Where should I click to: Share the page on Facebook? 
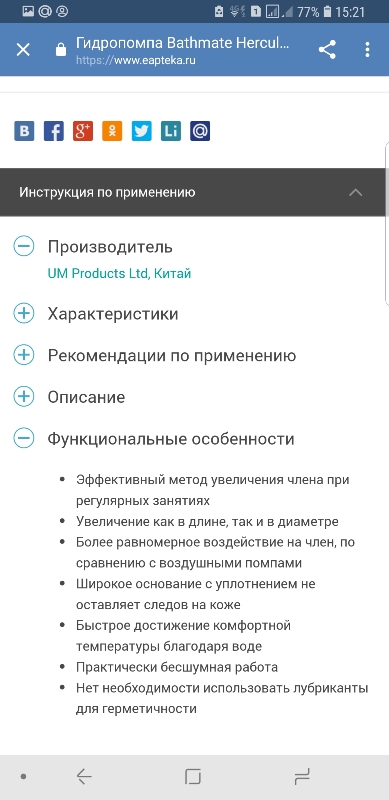54,131
